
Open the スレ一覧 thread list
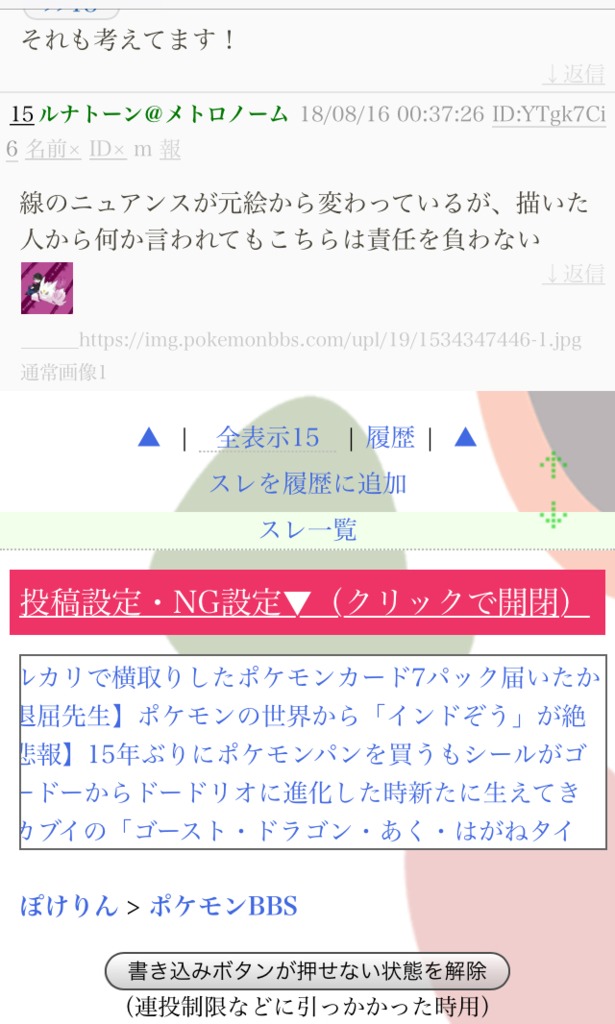pyautogui.click(x=308, y=529)
